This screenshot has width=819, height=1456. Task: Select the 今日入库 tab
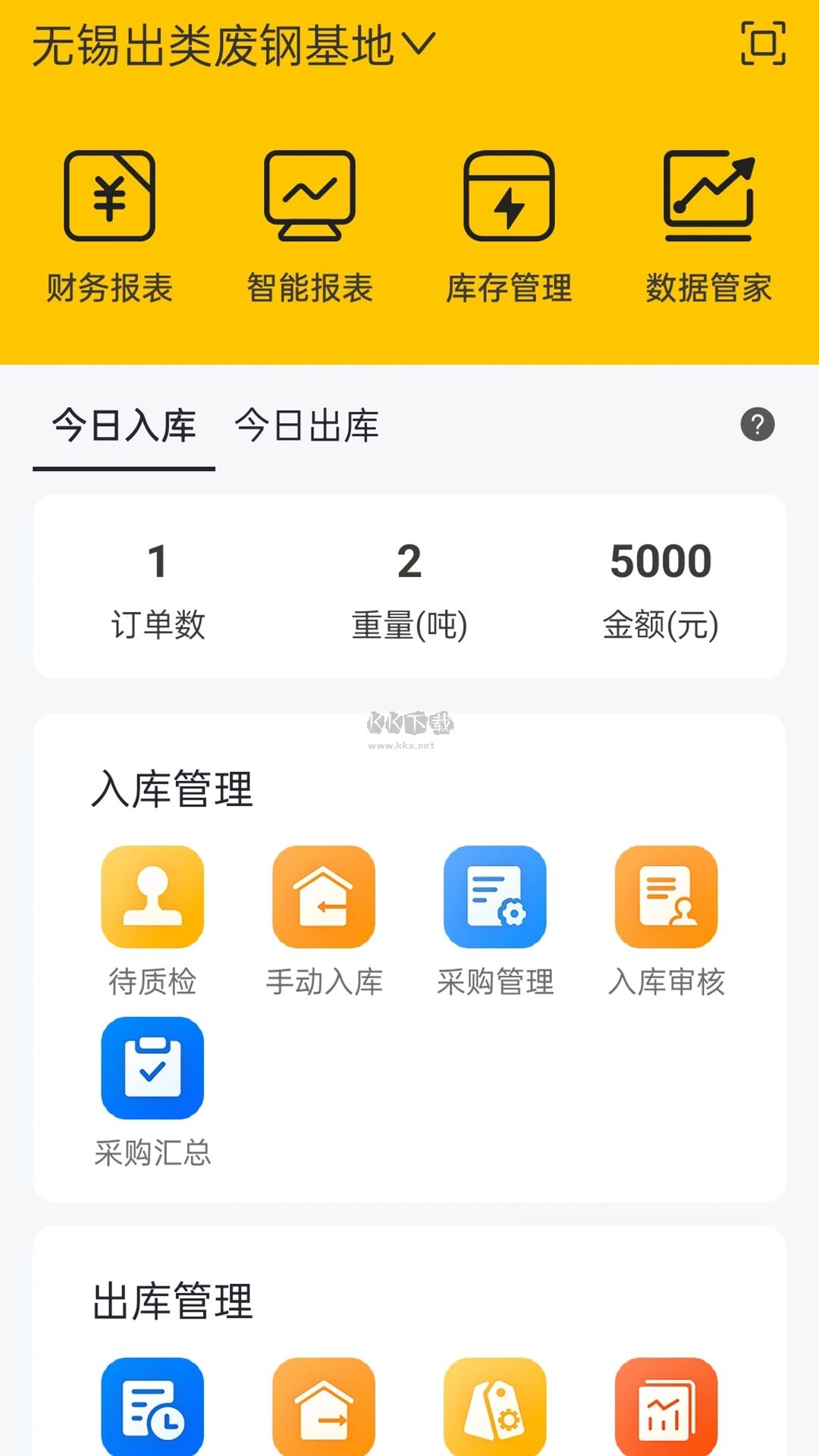pyautogui.click(x=123, y=426)
